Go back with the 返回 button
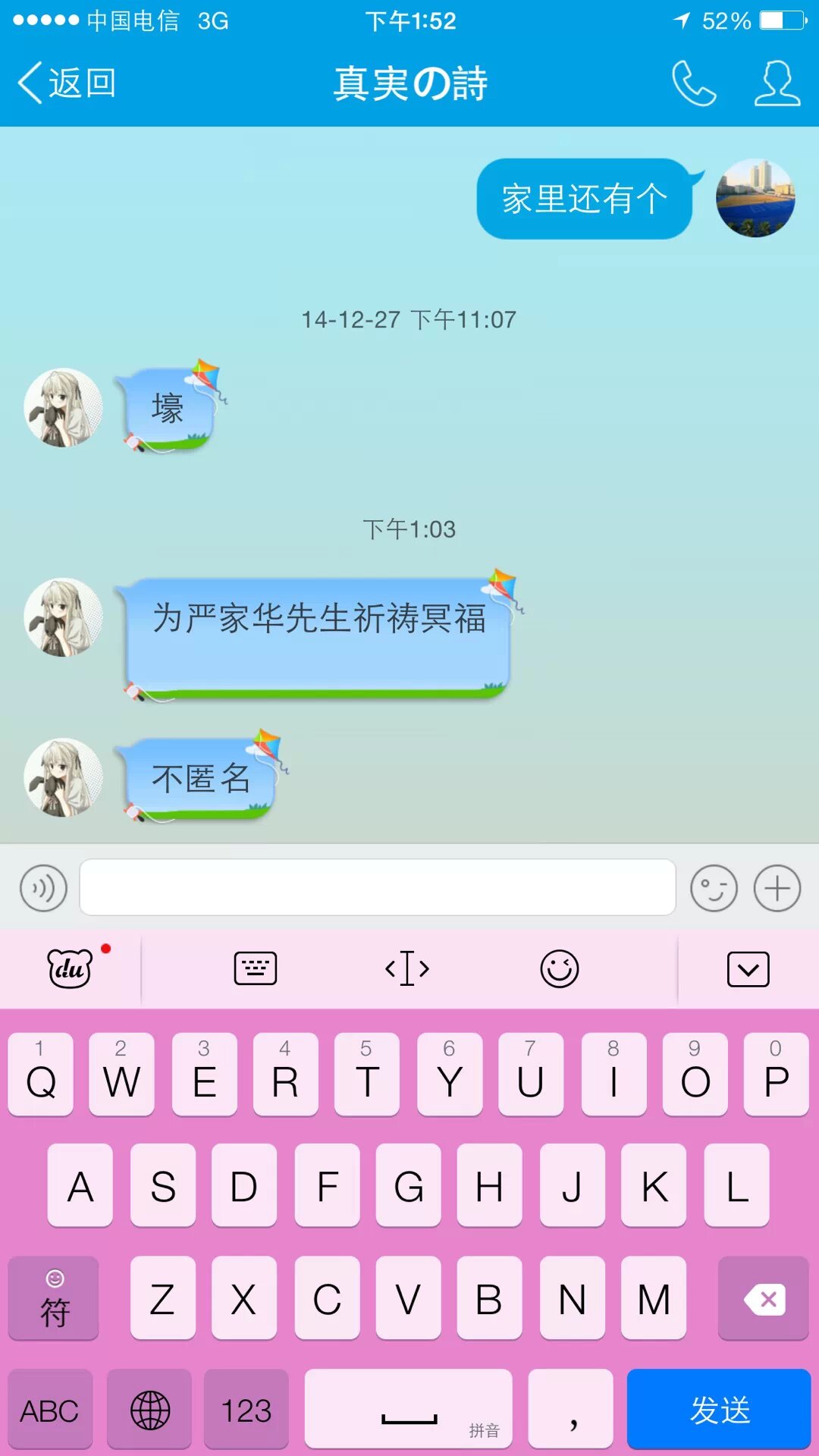The image size is (819, 1456). tap(67, 83)
